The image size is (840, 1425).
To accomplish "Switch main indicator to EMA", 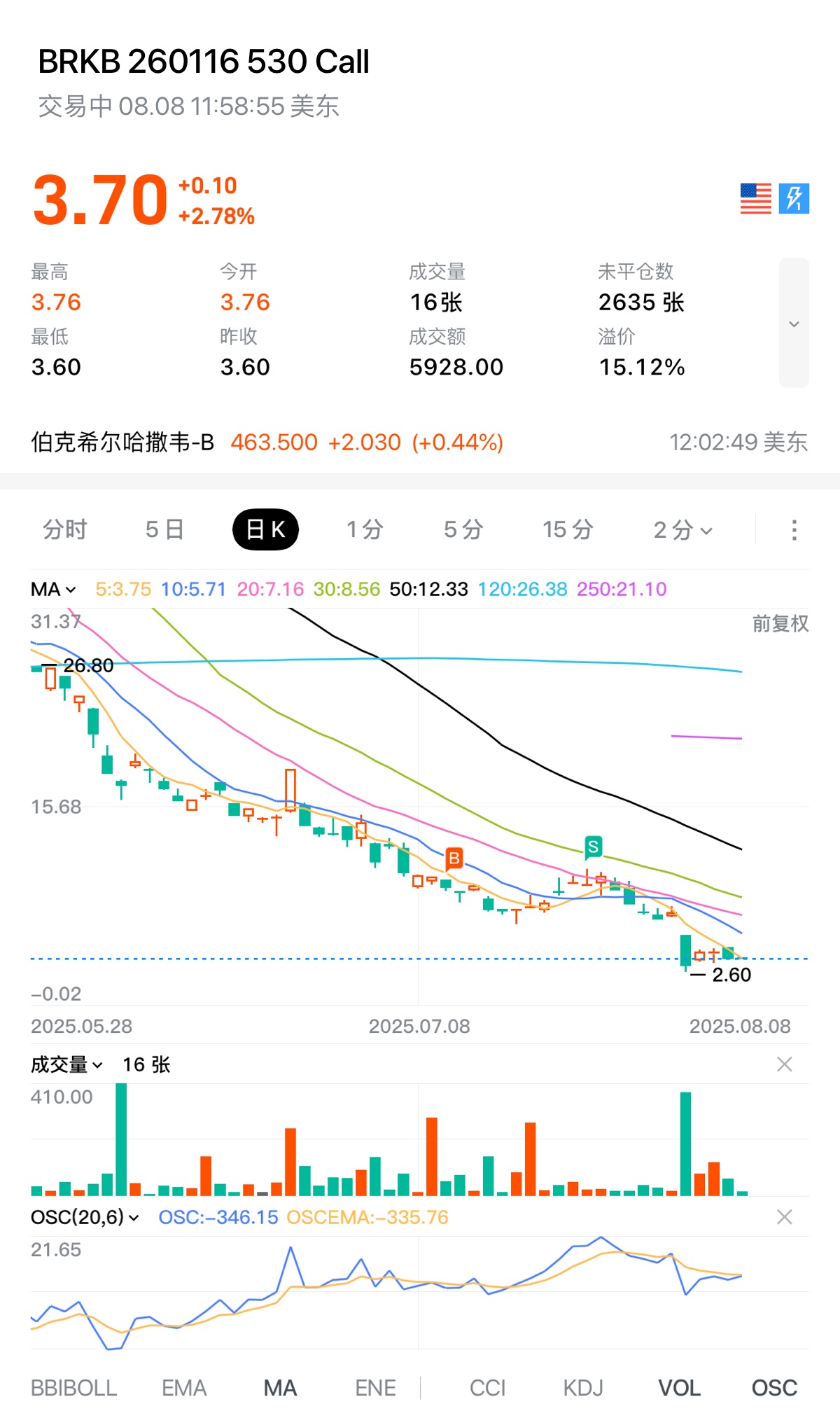I will [184, 1388].
